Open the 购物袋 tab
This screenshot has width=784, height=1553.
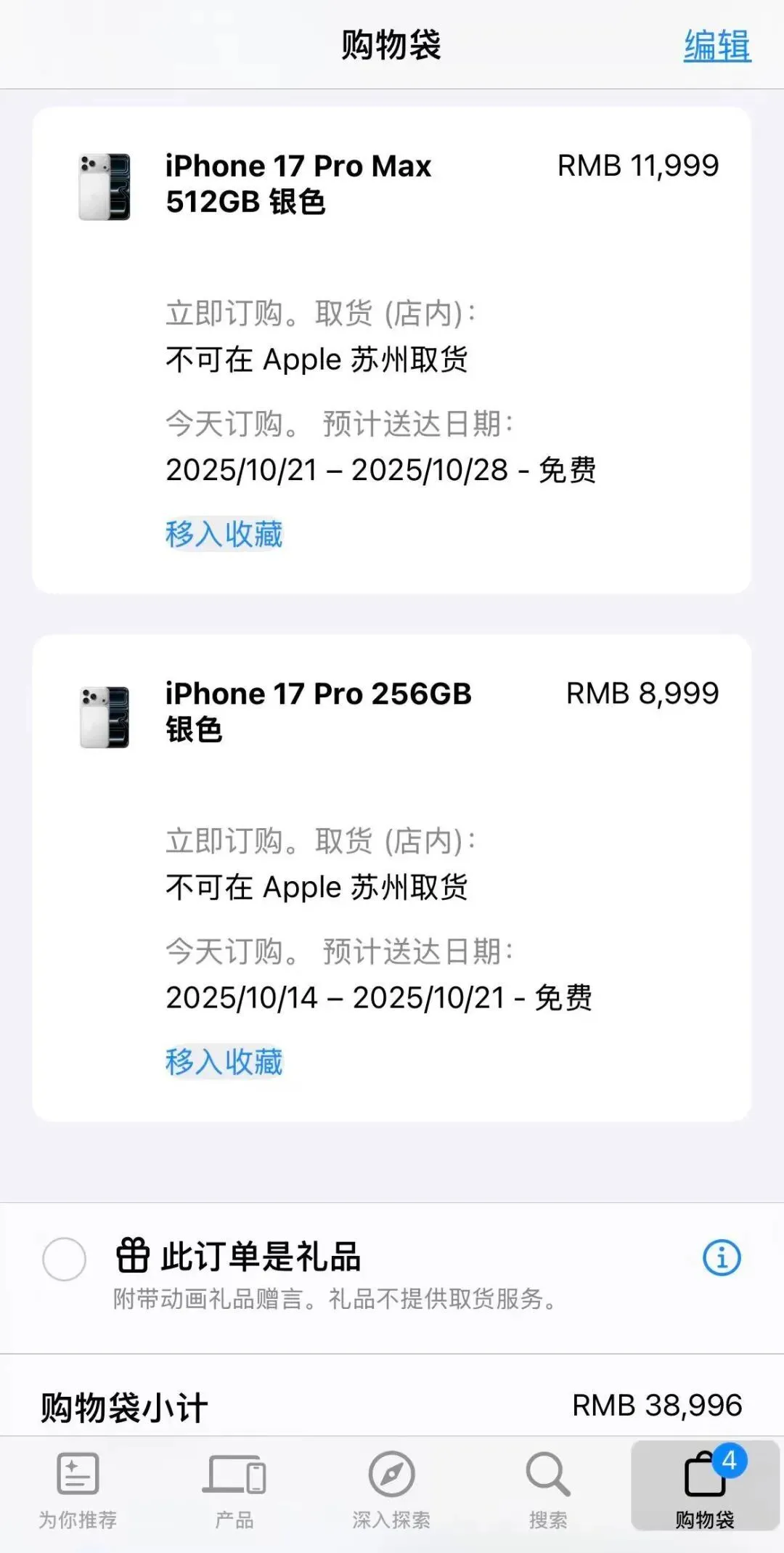coord(705,1486)
